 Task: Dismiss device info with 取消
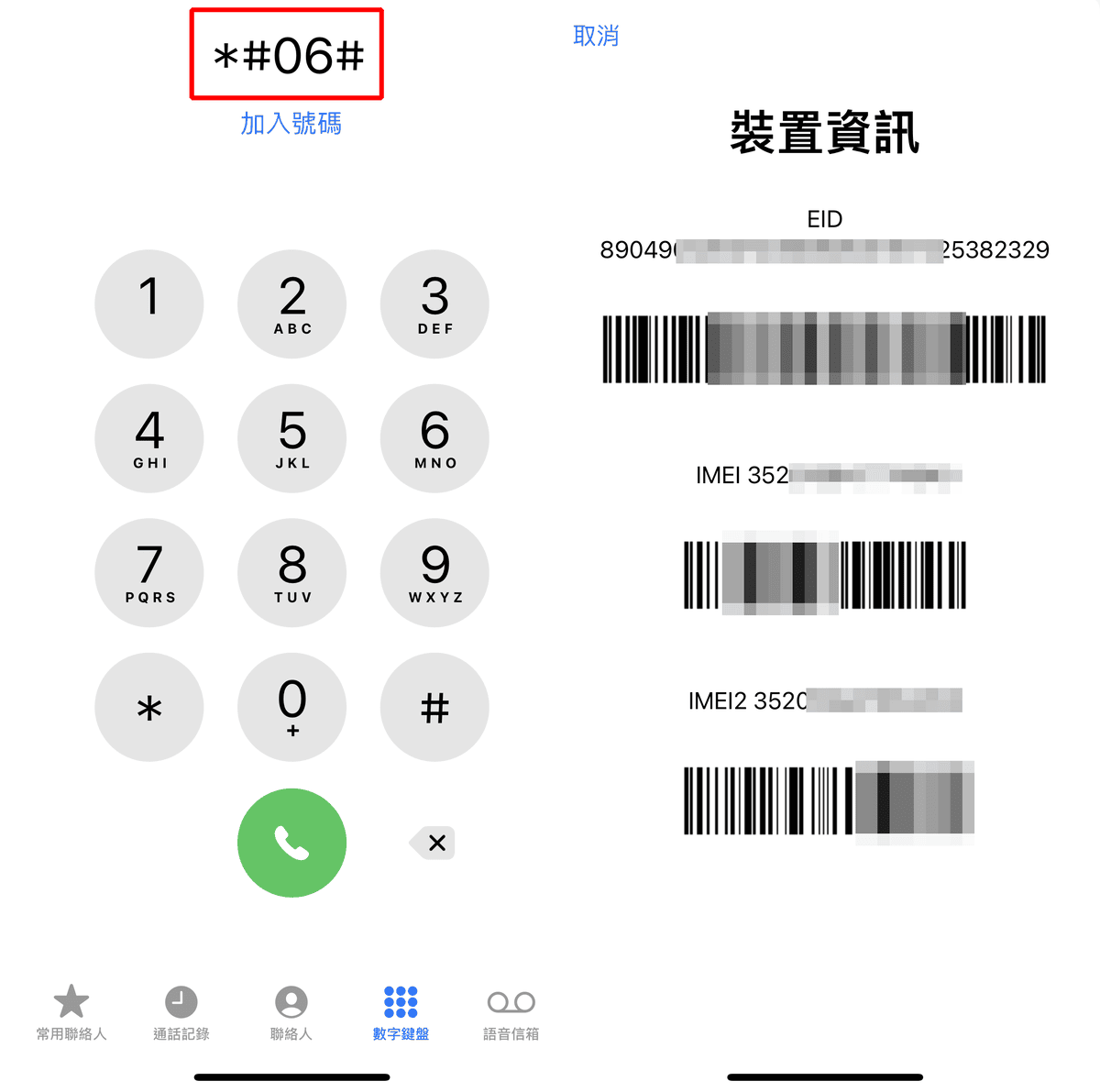(596, 36)
